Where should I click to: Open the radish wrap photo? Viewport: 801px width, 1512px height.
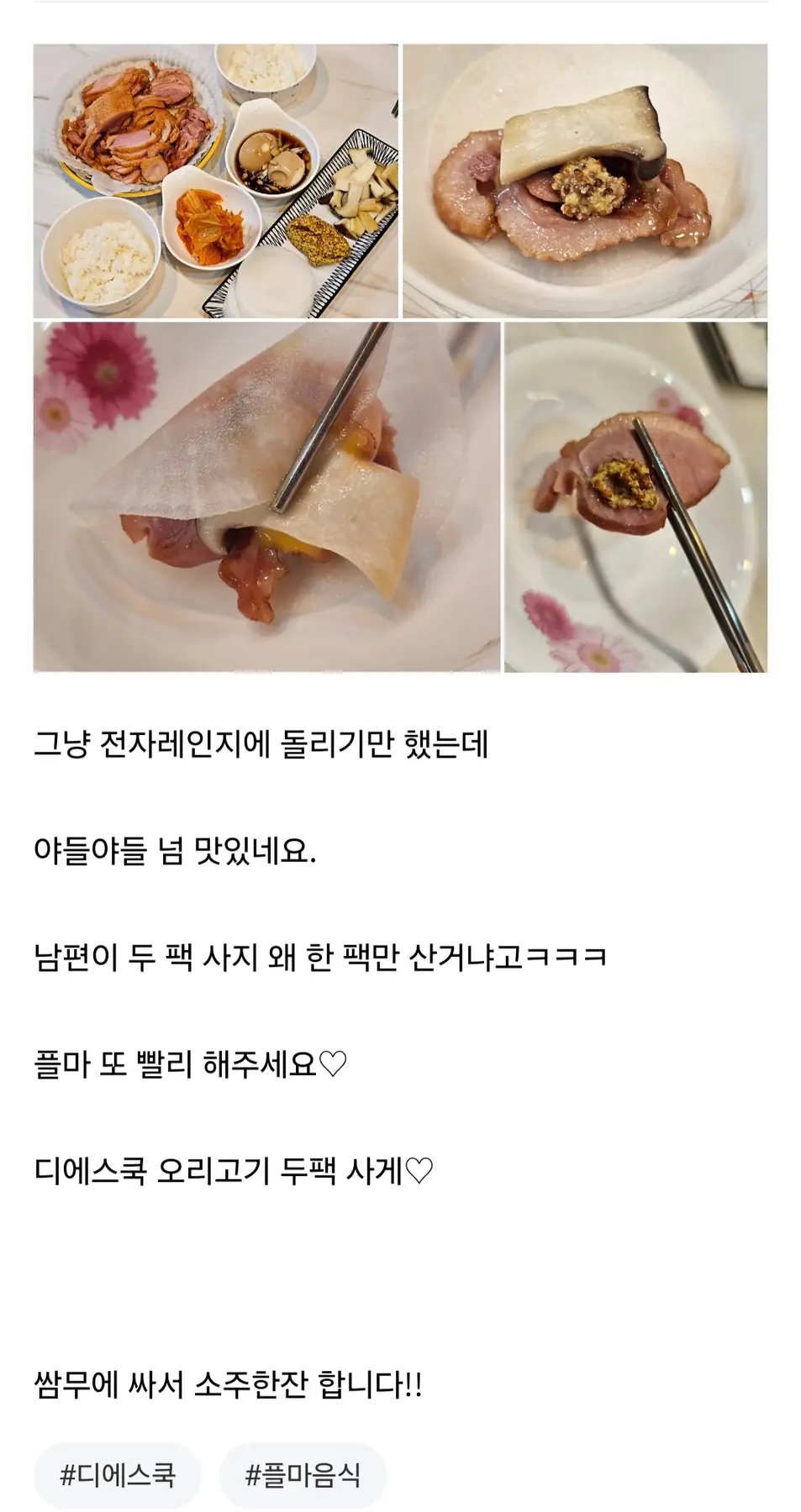tap(266, 496)
